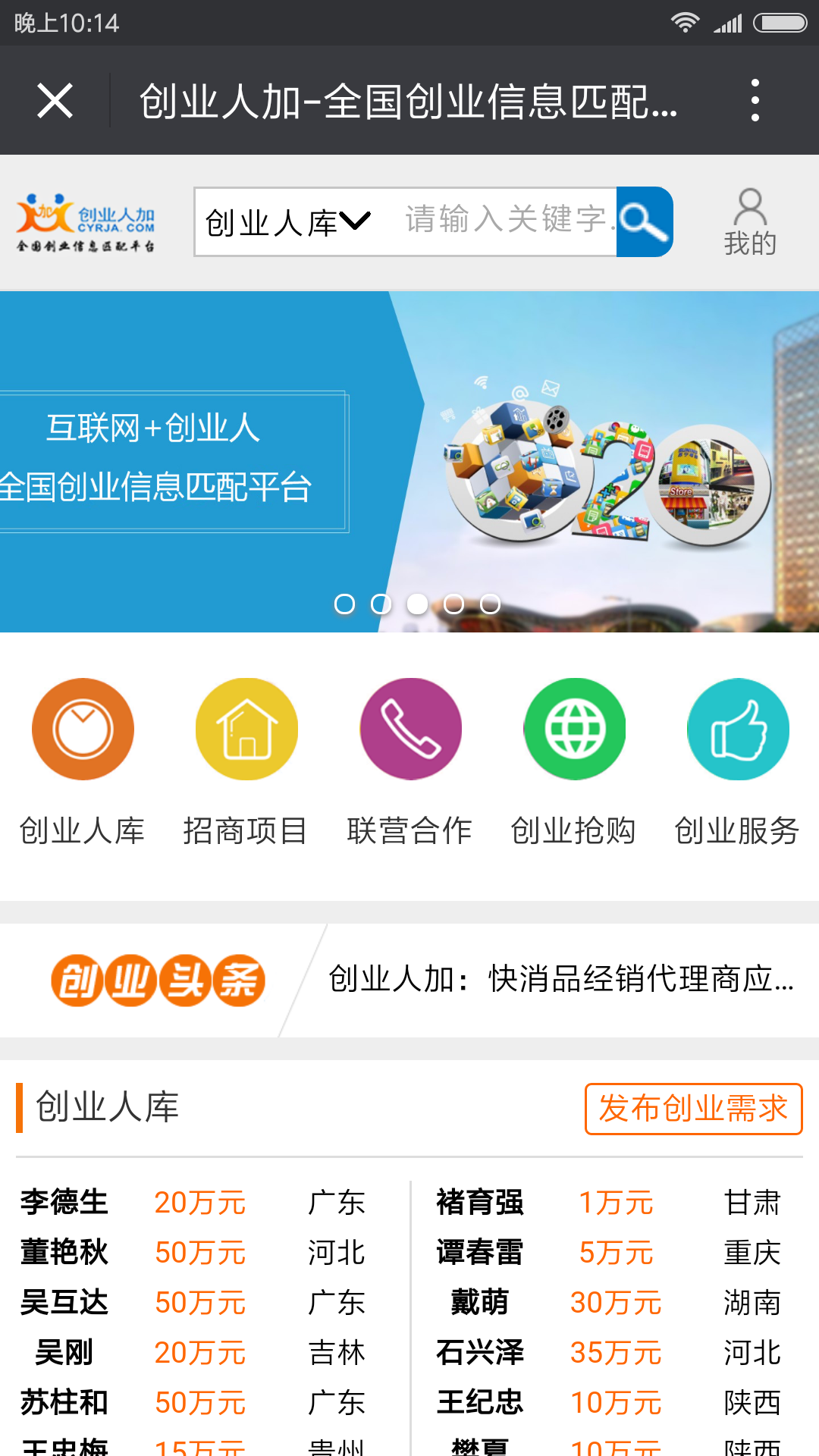Screen dimensions: 819x1456
Task: Open 戴萌 30万元 湖南 listing
Action: pos(479,1303)
